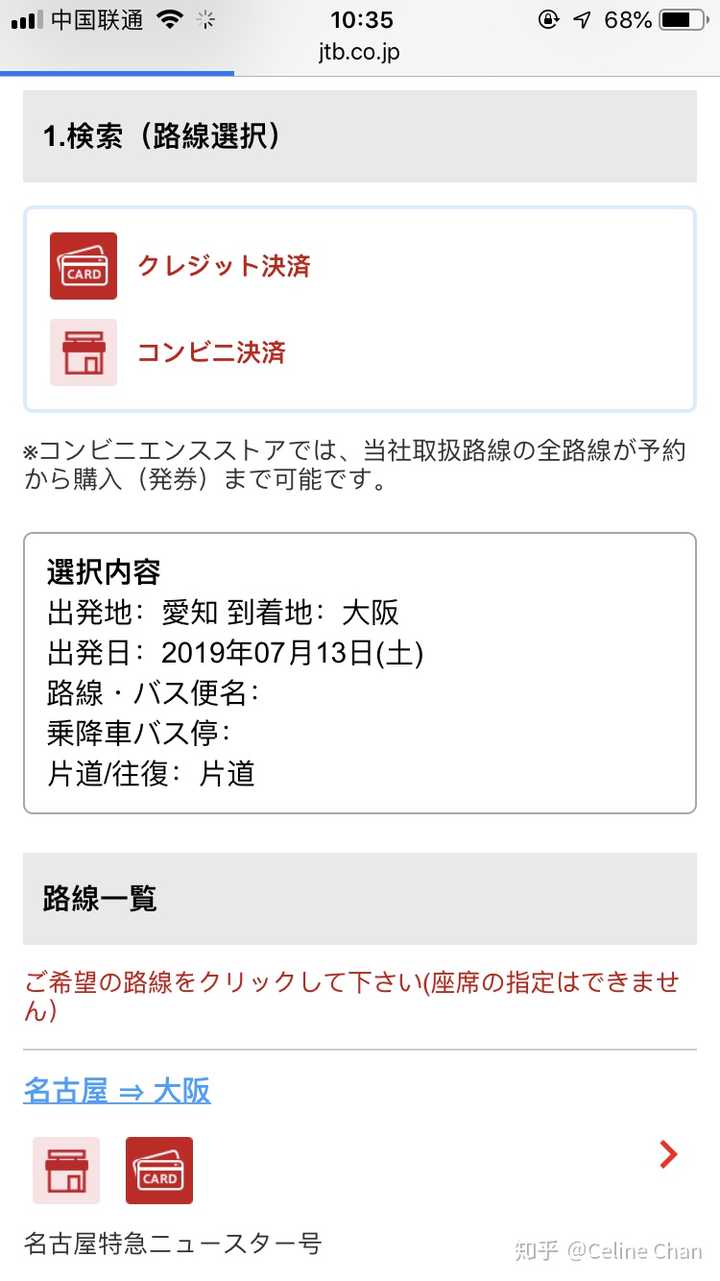The height and width of the screenshot is (1281, 720).
Task: Tap the convenience store payment icon
Action: pyautogui.click(x=83, y=353)
